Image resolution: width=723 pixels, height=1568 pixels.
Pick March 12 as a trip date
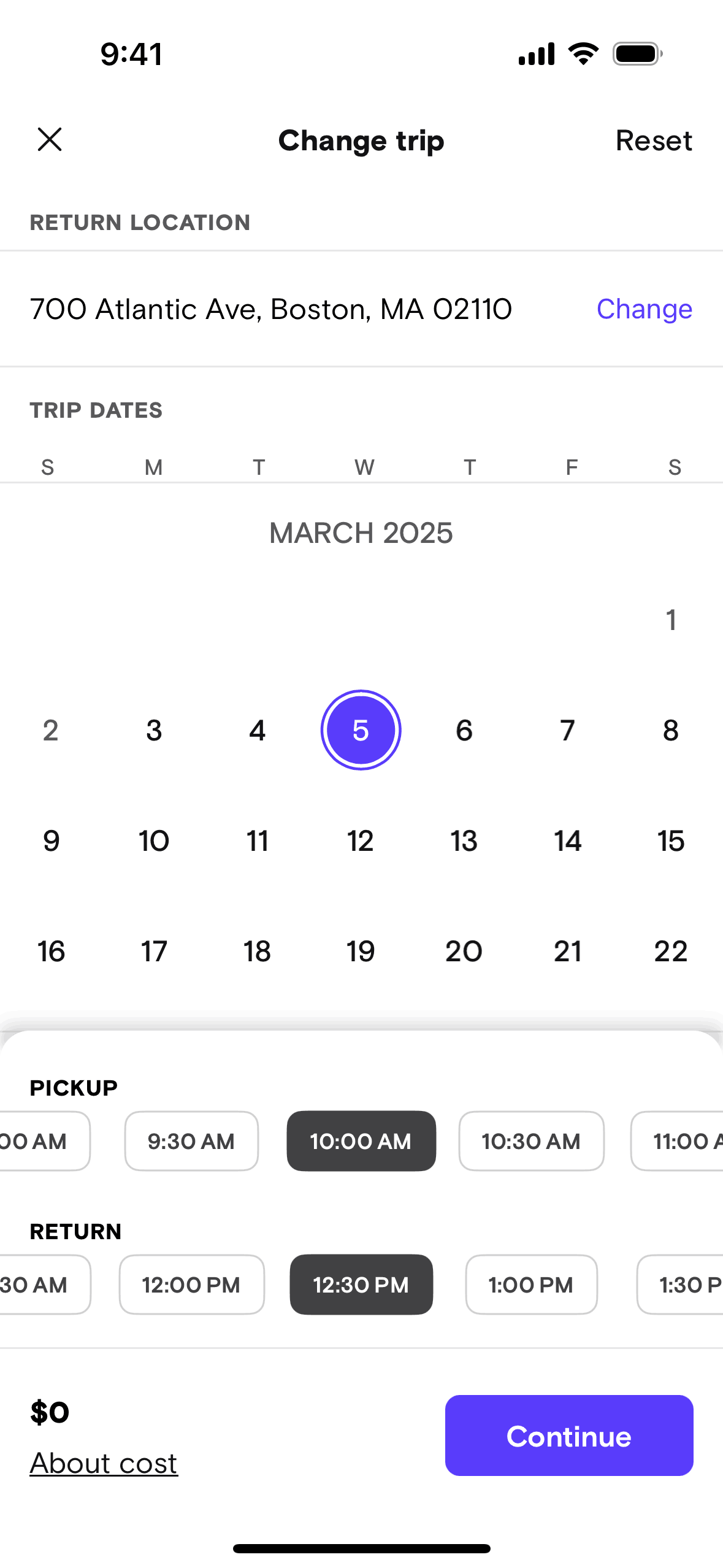tap(361, 840)
